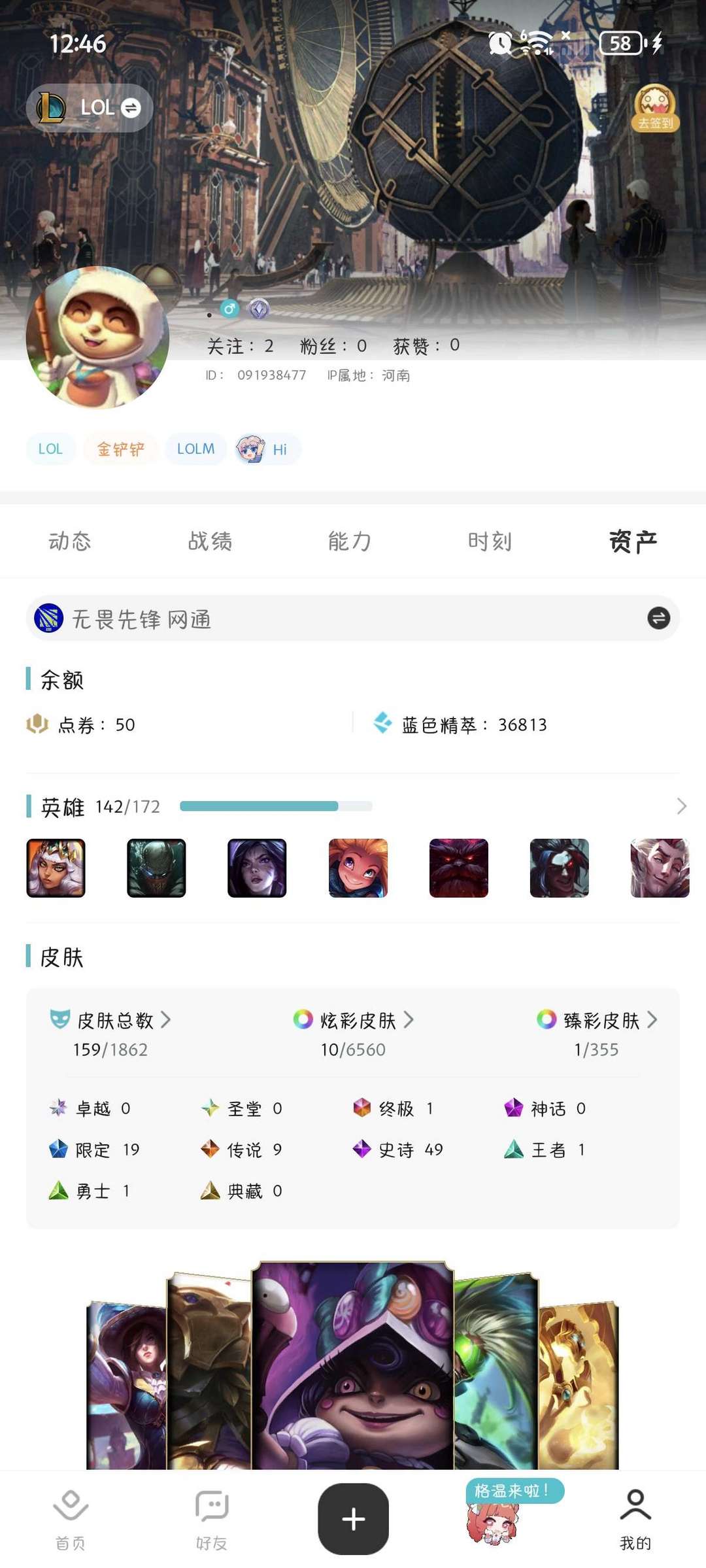Select the male gender symbol near avatar
This screenshot has width=706, height=1568.
pos(230,310)
